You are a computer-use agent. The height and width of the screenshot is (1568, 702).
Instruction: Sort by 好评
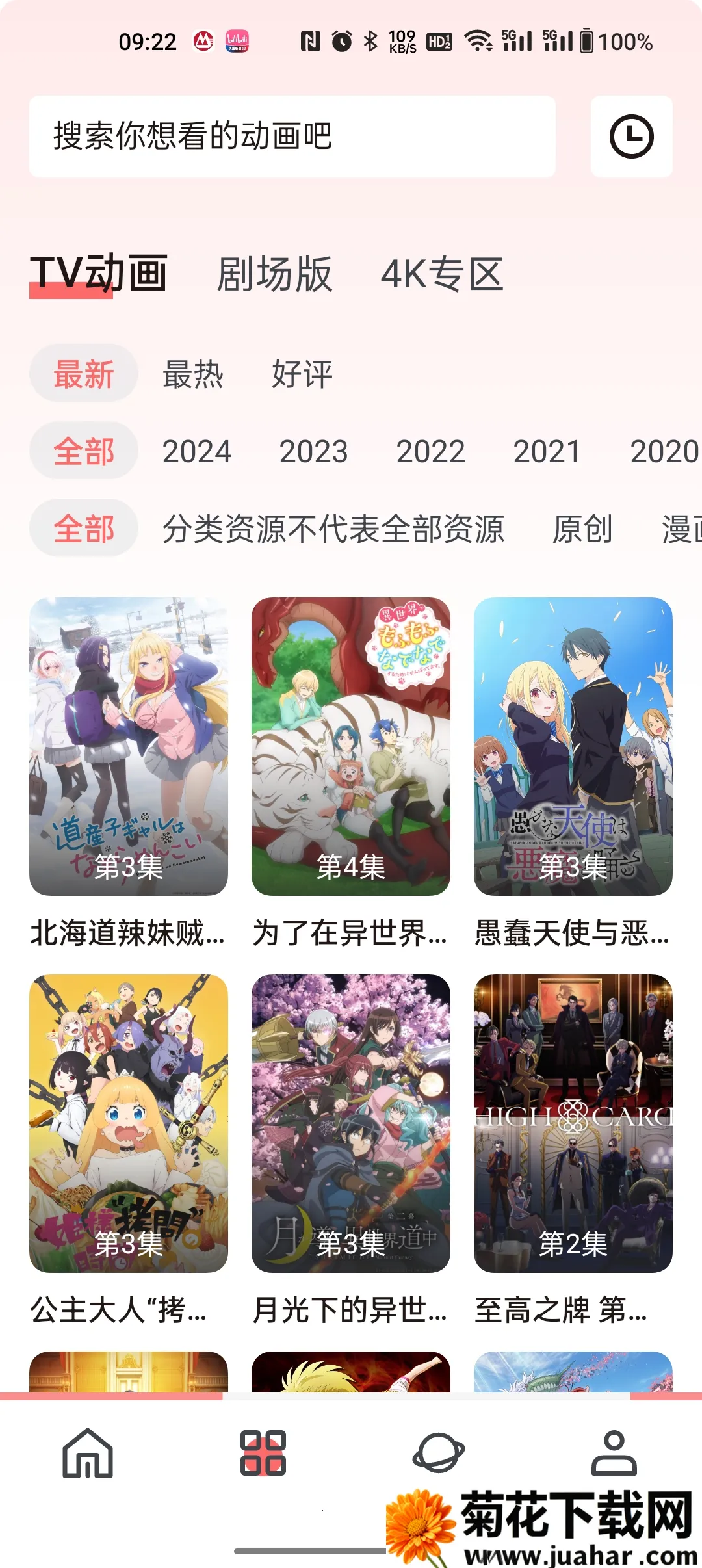click(302, 374)
